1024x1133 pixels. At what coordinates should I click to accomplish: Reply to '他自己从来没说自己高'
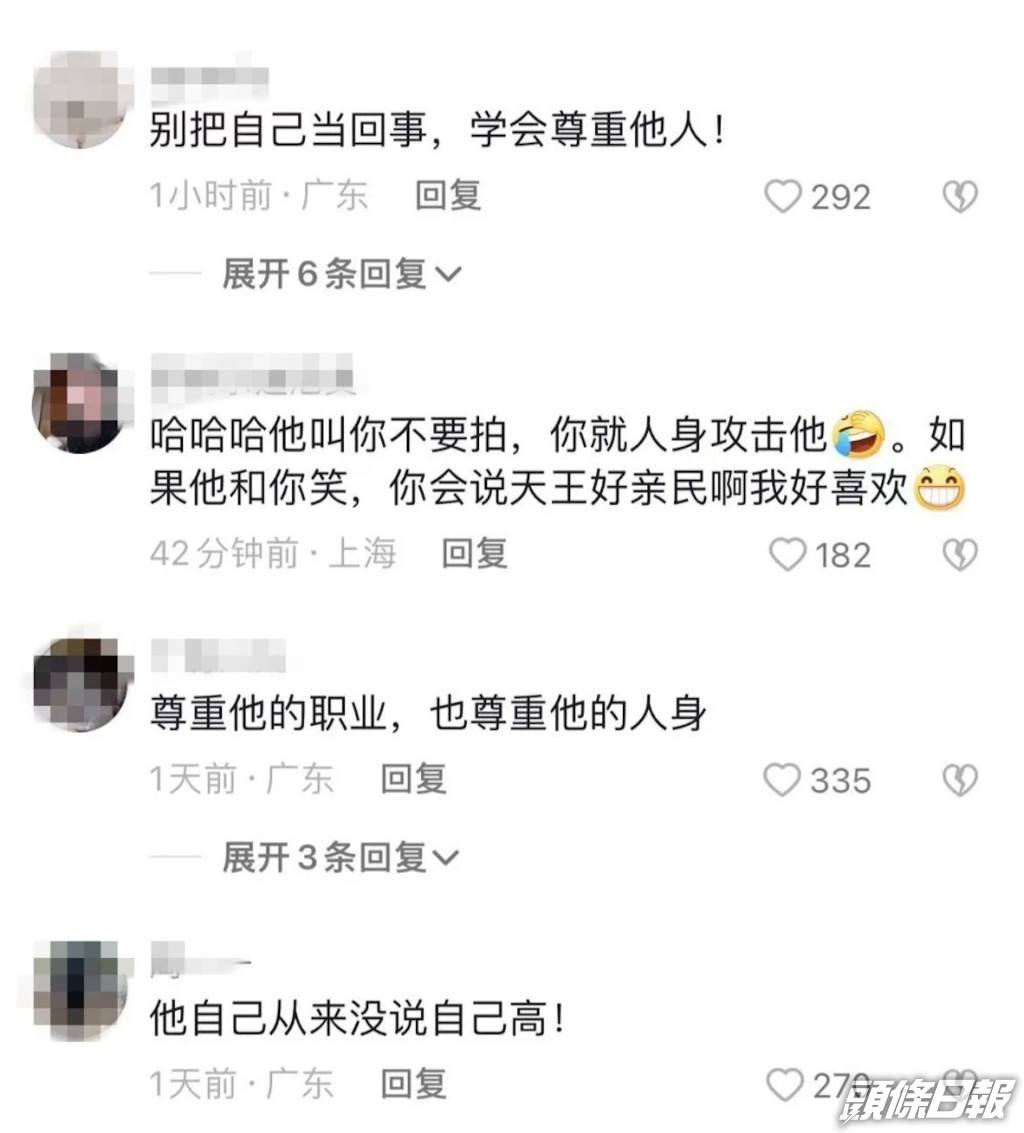point(413,1083)
